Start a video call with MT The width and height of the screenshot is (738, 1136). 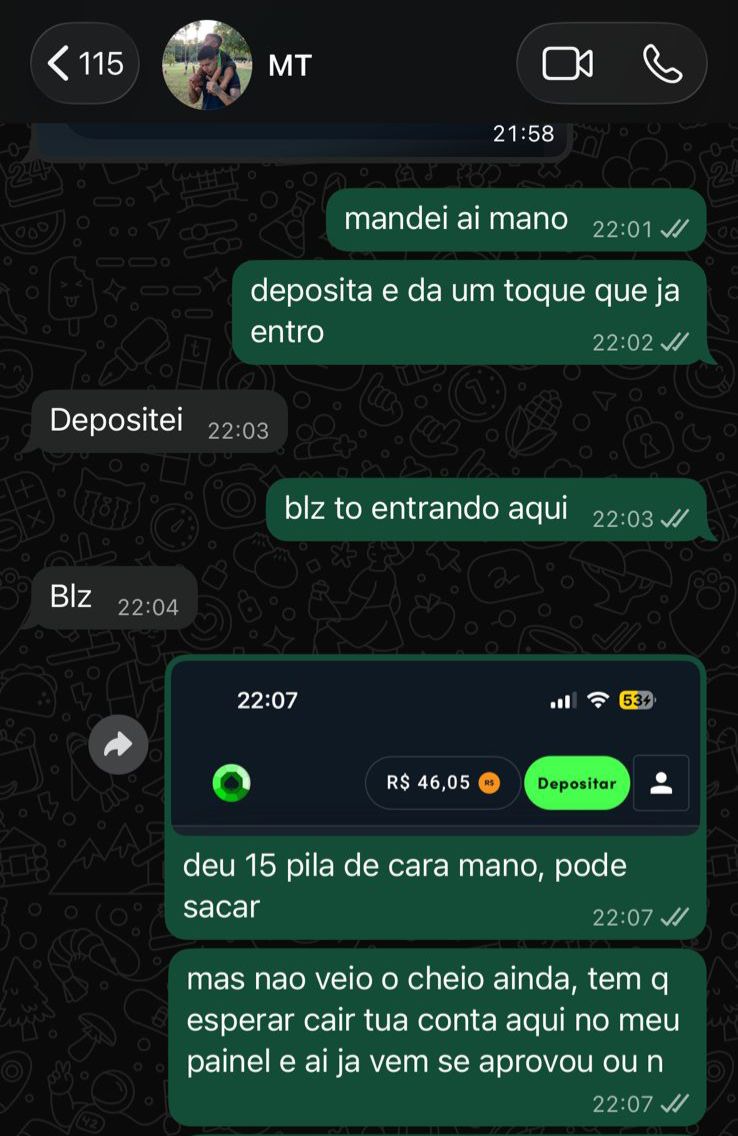pos(567,64)
